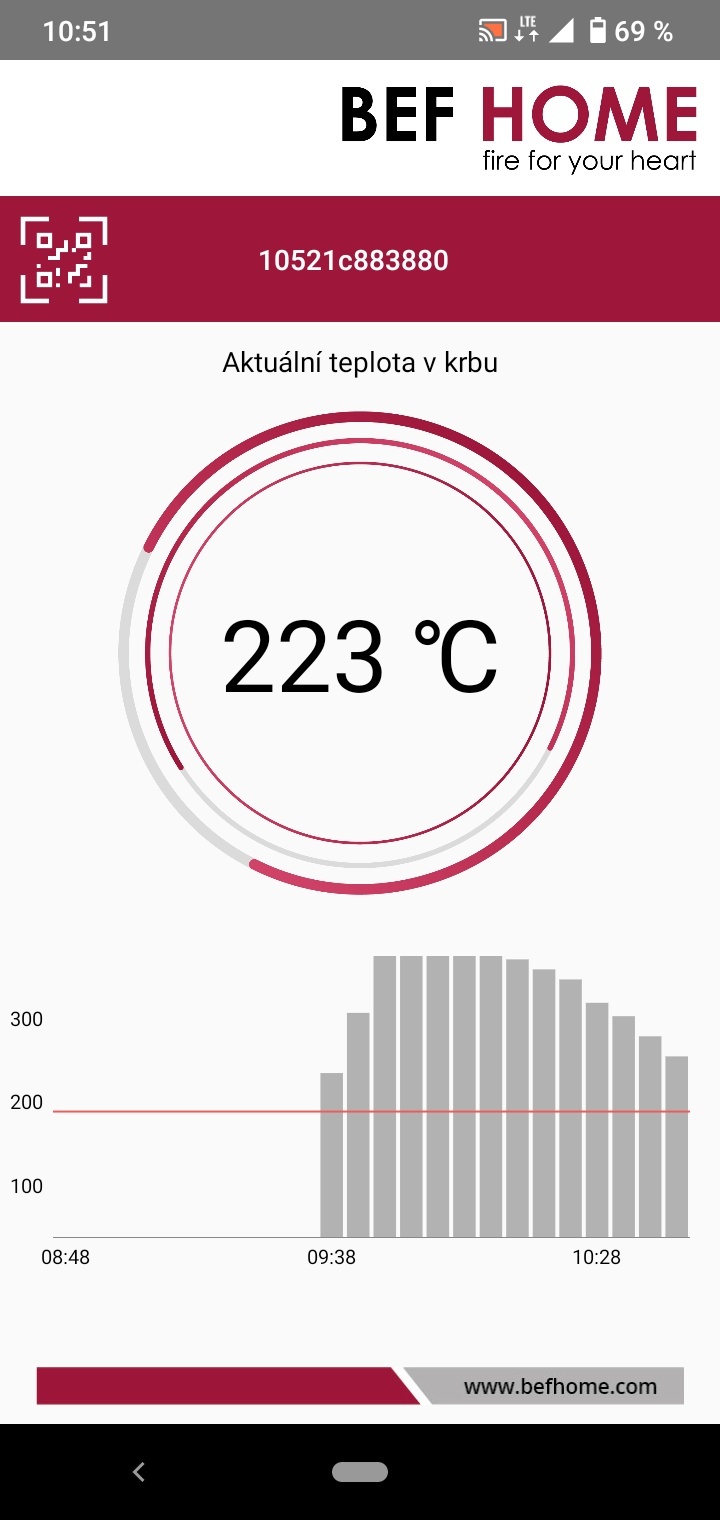
Task: Go back using the system back arrow
Action: tap(139, 1471)
